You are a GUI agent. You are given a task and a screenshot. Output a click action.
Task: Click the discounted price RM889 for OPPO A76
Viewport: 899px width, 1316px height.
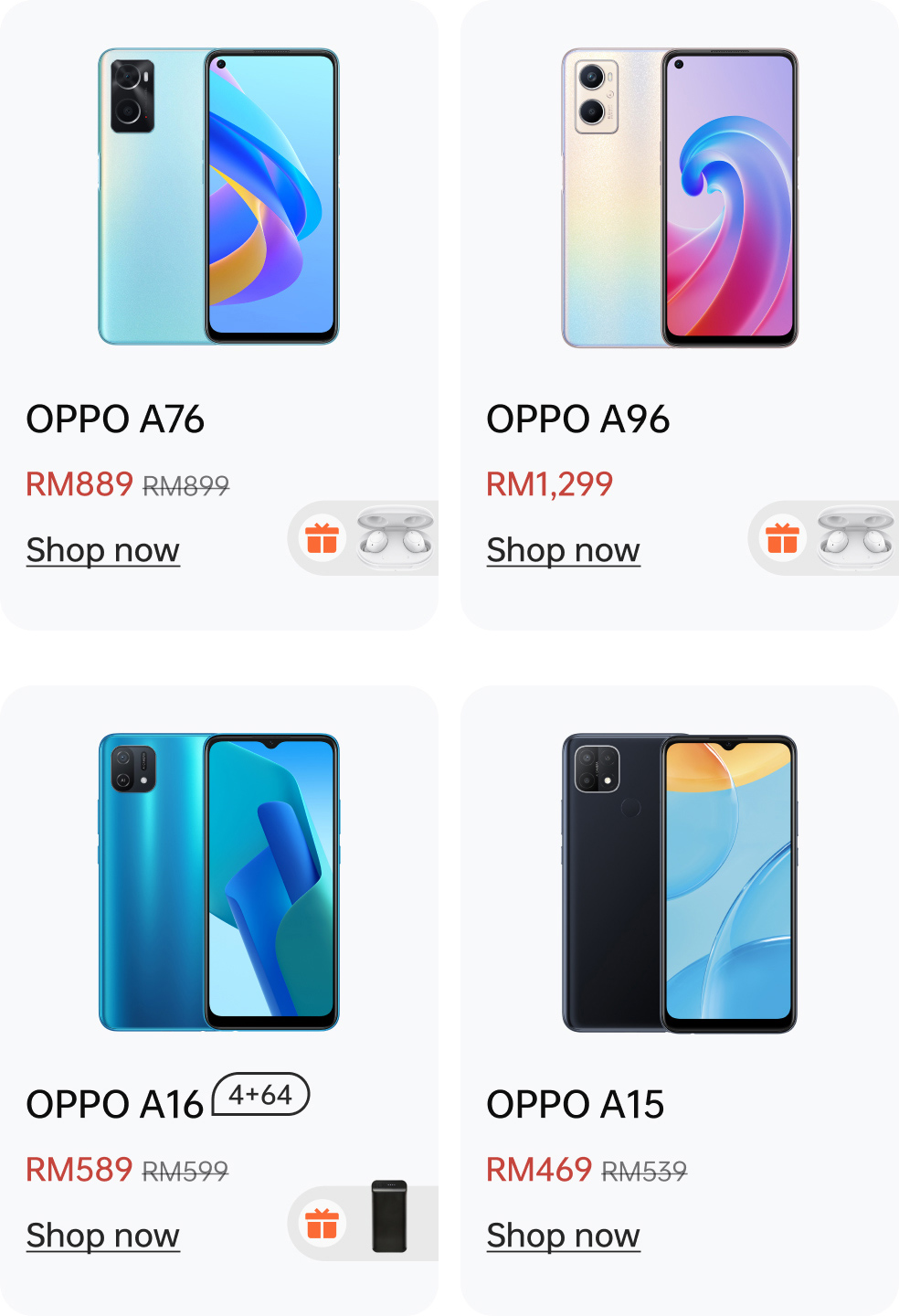[x=79, y=485]
